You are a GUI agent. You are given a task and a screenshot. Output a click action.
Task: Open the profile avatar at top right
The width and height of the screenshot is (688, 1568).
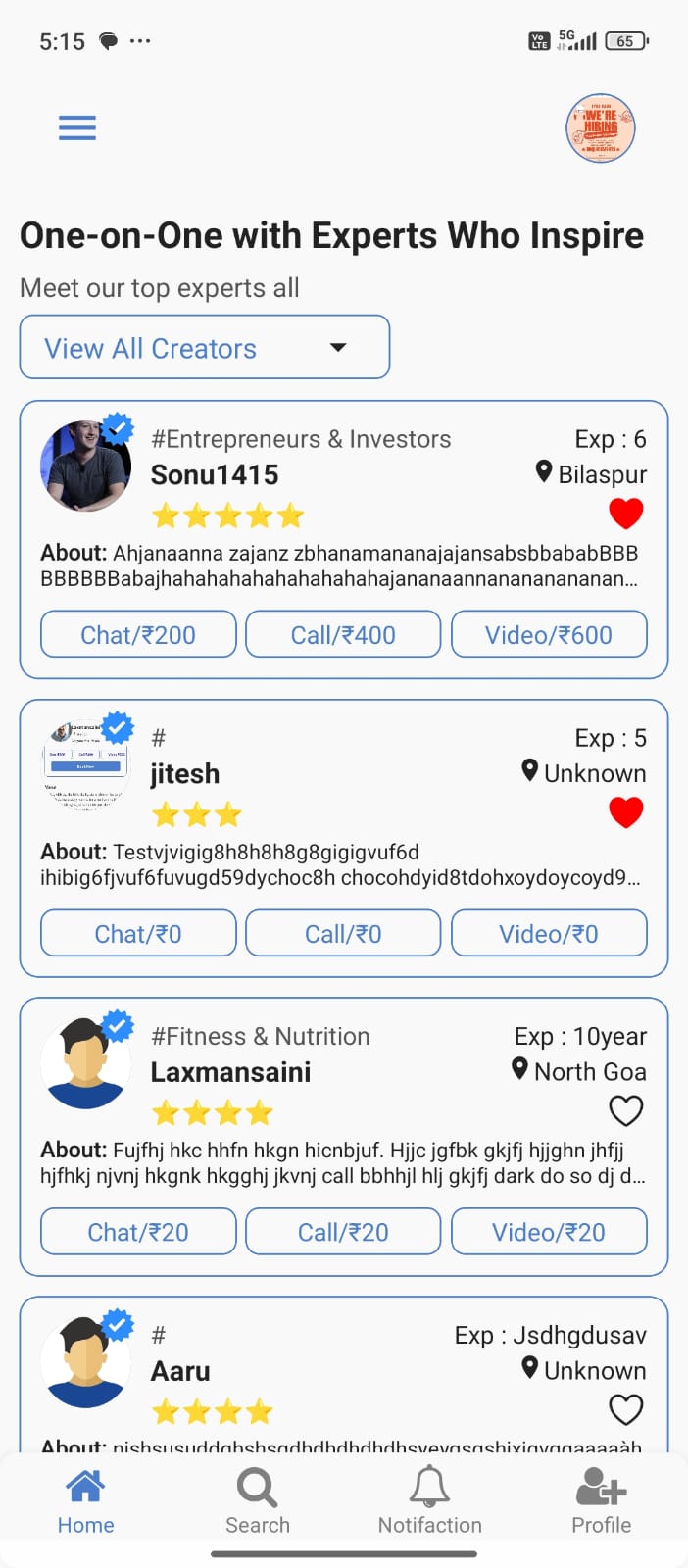tap(601, 128)
